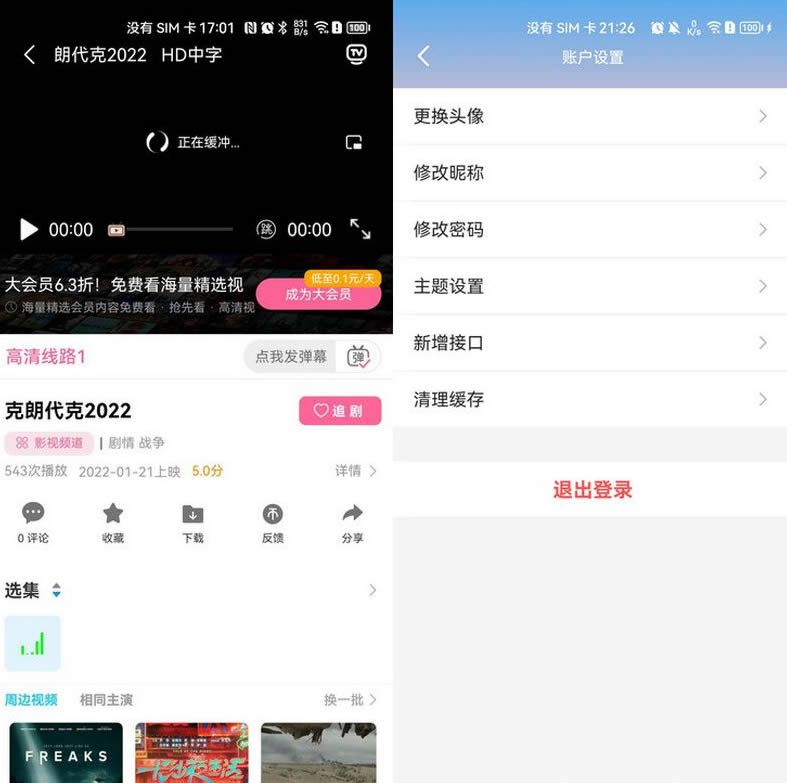Image resolution: width=787 pixels, height=783 pixels.
Task: Tap 退出登录 to log out
Action: (x=592, y=490)
